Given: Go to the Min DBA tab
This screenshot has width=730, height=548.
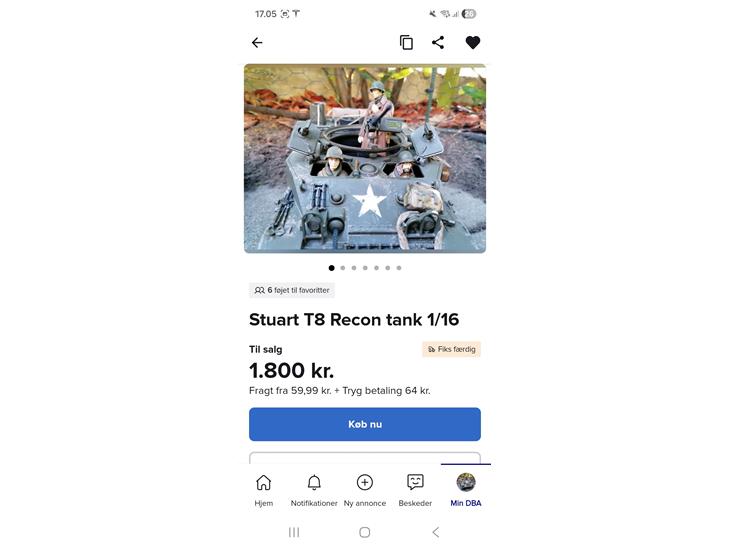Looking at the screenshot, I should [466, 489].
